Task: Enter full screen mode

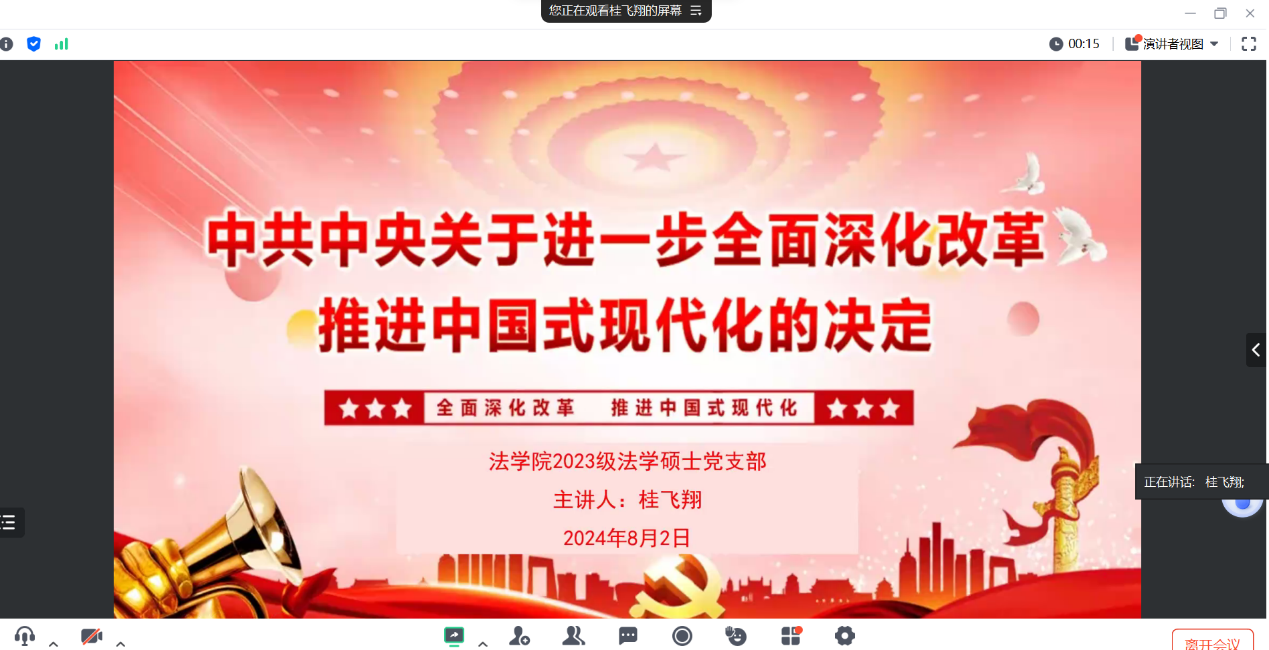Action: pos(1248,44)
